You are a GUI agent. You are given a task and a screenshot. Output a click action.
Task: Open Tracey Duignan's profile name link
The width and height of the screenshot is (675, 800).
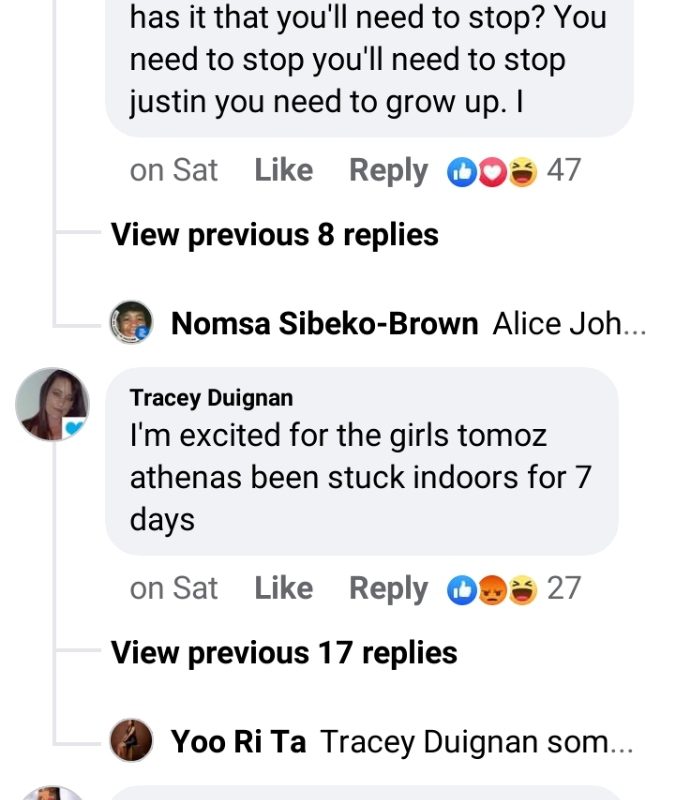point(211,397)
